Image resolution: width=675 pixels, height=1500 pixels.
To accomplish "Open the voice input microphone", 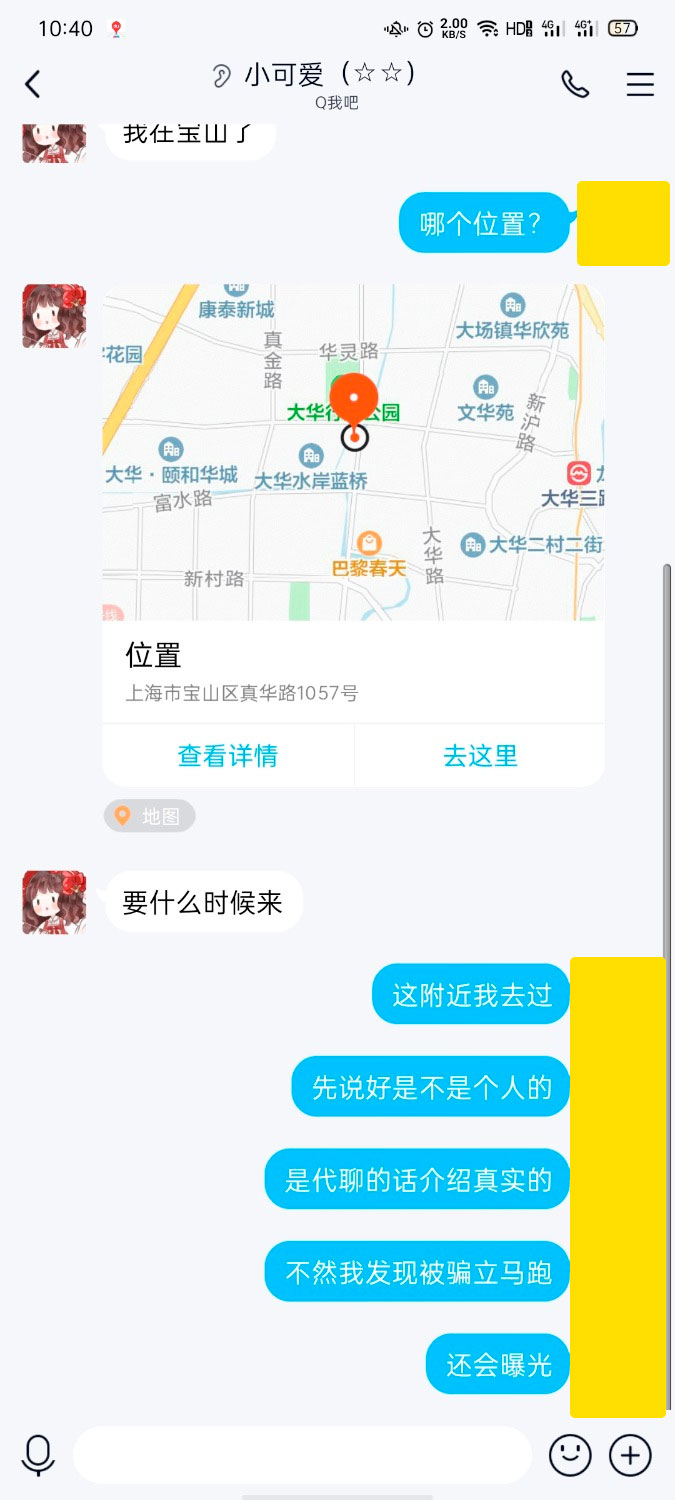I will tap(38, 1455).
